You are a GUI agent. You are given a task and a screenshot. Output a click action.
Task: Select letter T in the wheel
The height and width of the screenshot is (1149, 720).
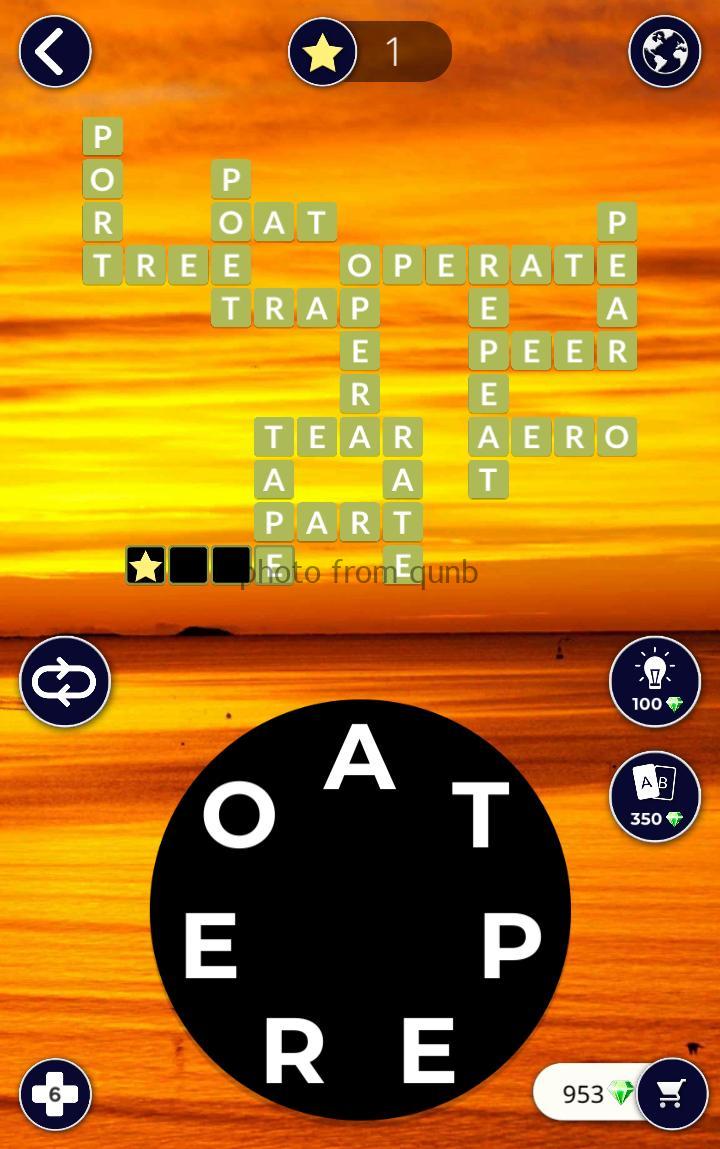(481, 814)
